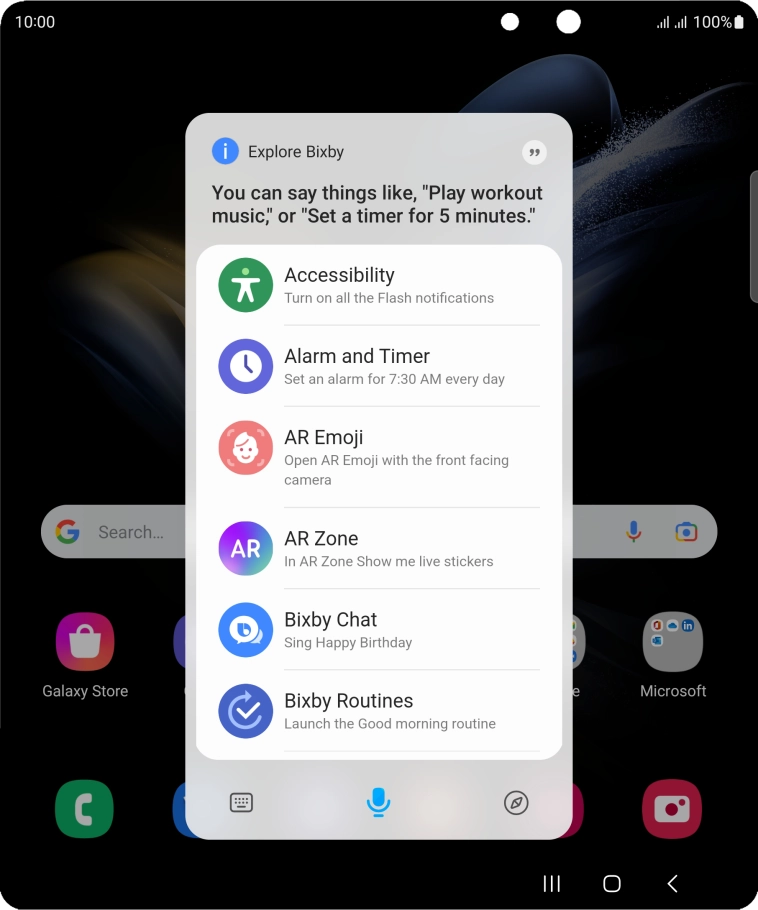Select the AR Emoji entry
The width and height of the screenshot is (758, 910).
(378, 457)
